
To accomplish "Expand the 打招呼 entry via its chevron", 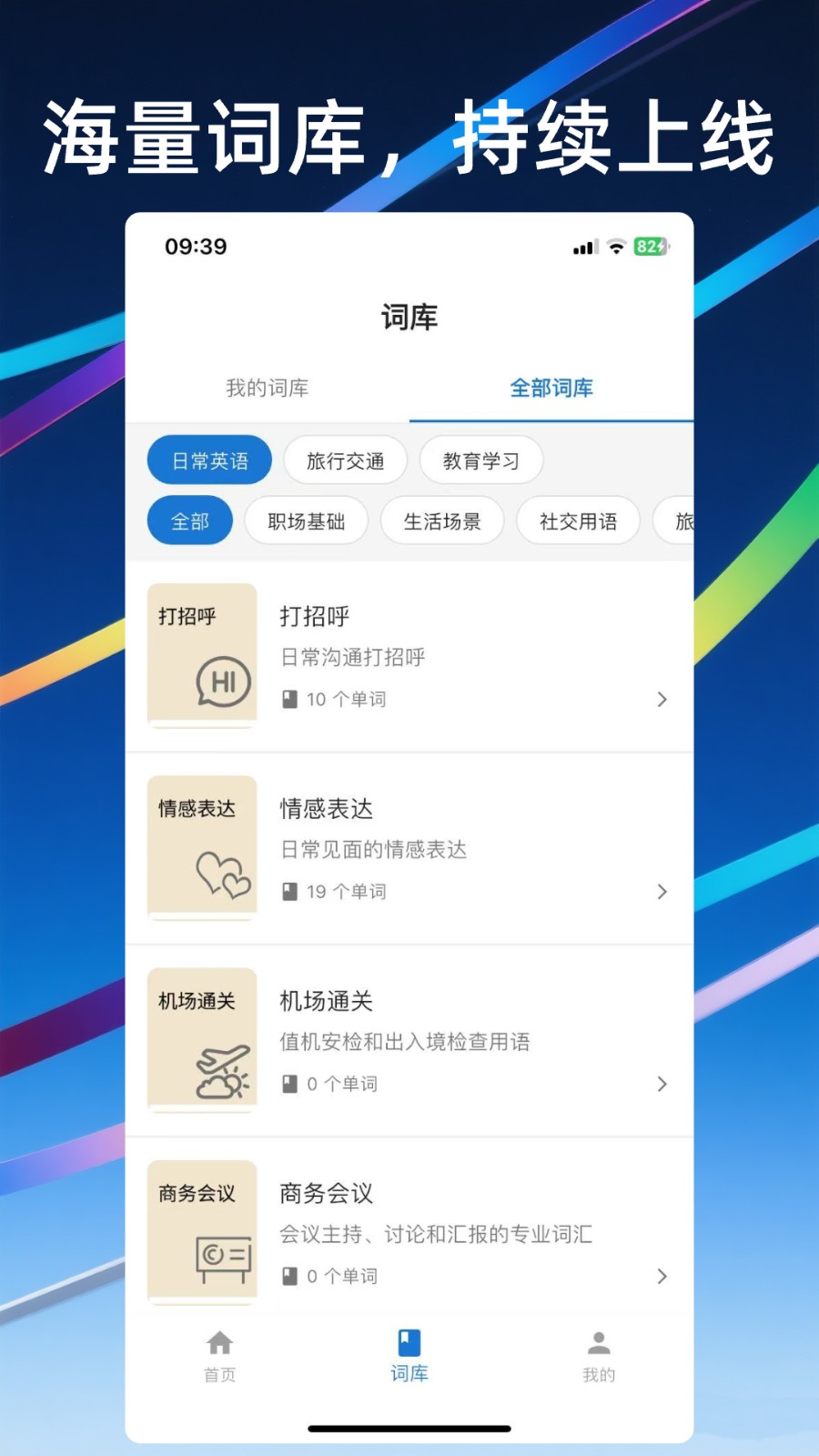I will [662, 700].
